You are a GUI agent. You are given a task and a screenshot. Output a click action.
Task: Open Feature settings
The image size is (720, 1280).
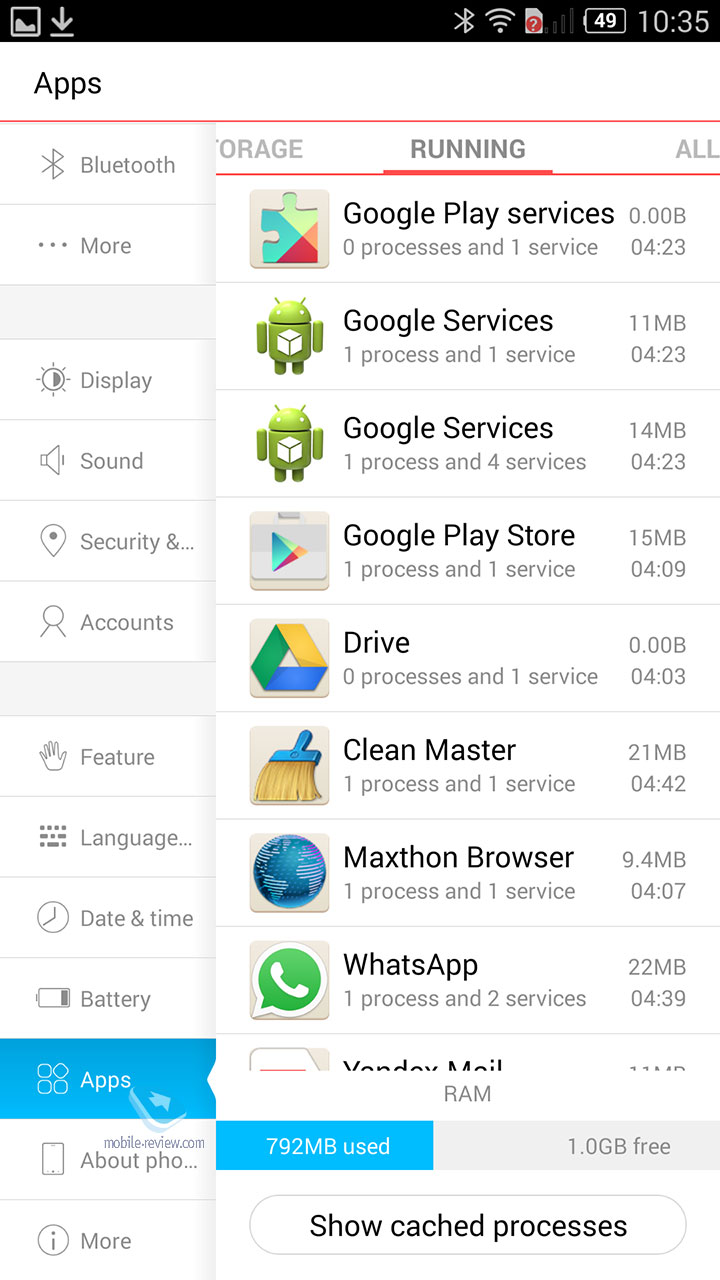coord(108,757)
